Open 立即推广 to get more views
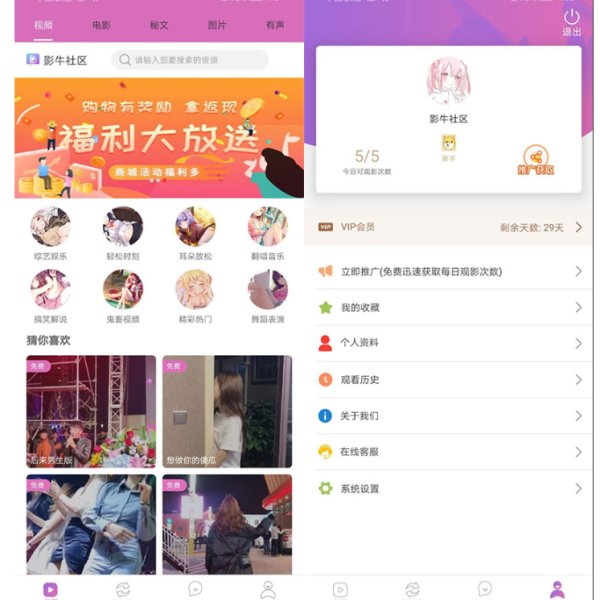600x600 pixels. (x=448, y=272)
